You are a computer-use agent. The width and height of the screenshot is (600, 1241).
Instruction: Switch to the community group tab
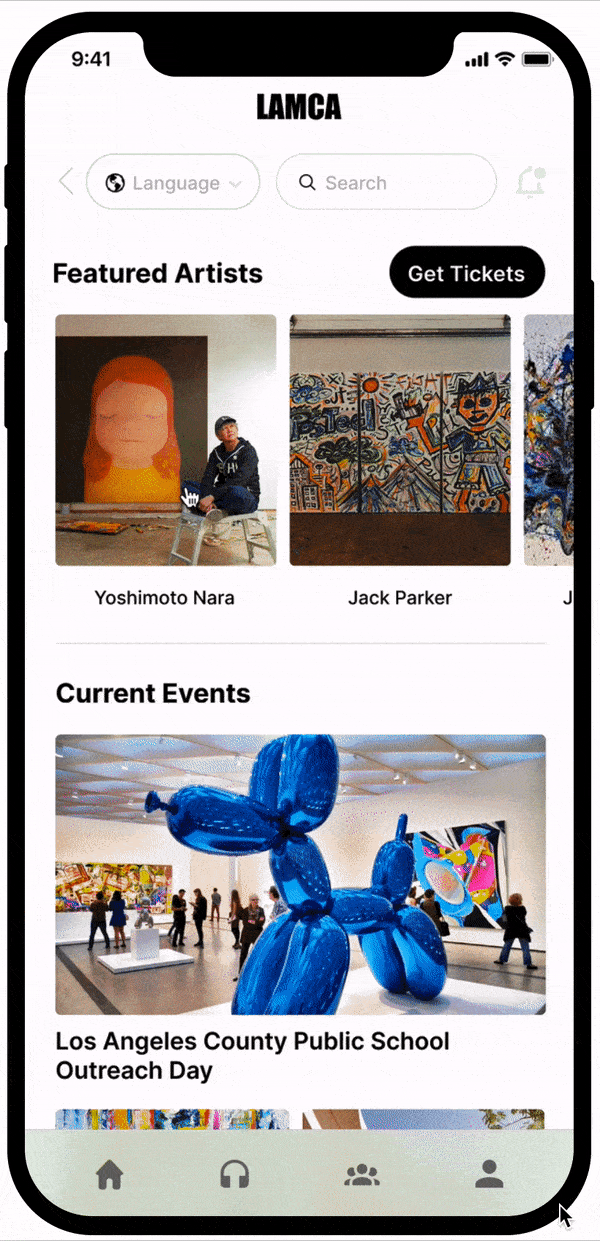coord(362,1174)
